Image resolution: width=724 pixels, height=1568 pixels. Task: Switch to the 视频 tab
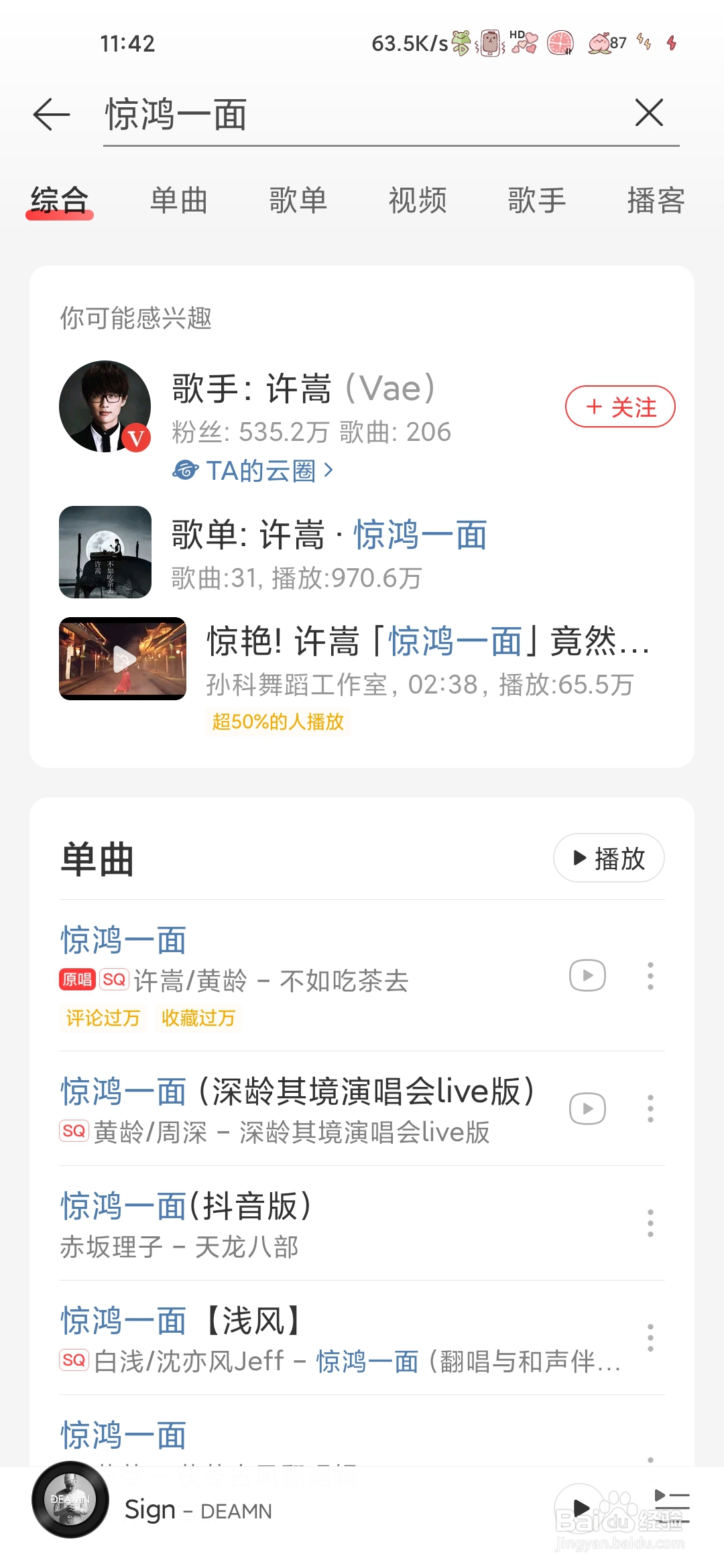click(x=418, y=200)
